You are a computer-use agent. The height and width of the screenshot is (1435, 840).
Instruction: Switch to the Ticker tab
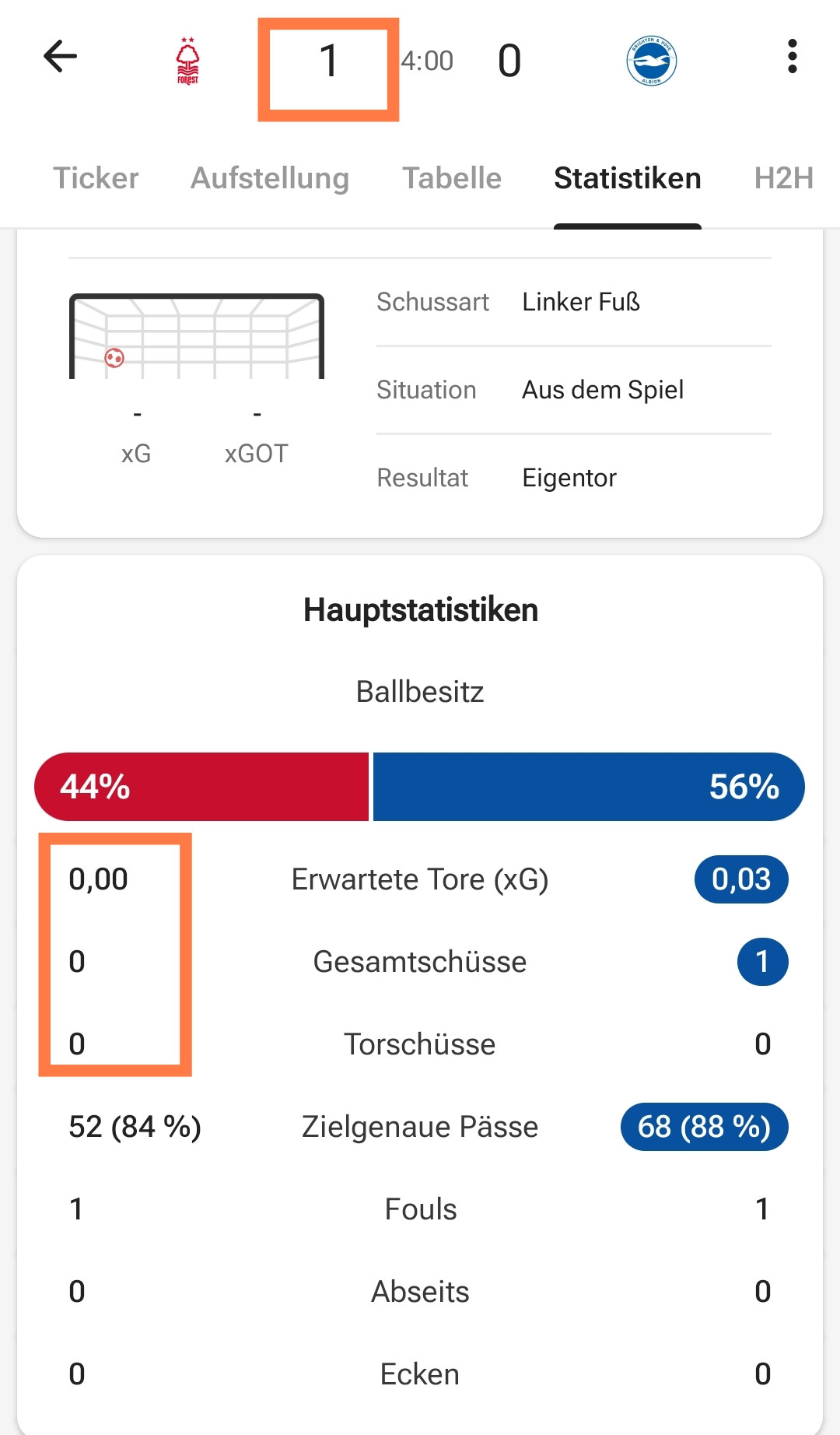click(96, 178)
